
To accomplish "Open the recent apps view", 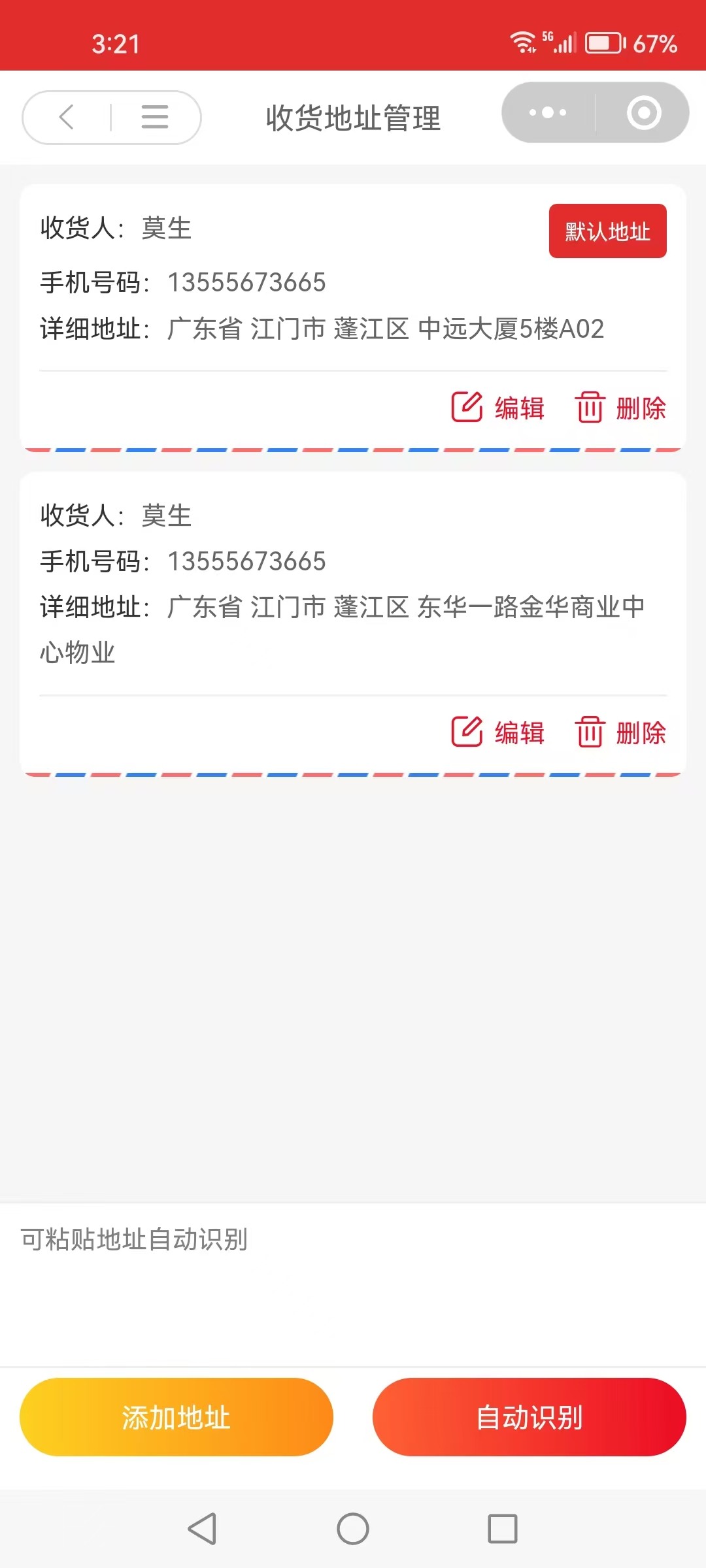I will tap(503, 1529).
